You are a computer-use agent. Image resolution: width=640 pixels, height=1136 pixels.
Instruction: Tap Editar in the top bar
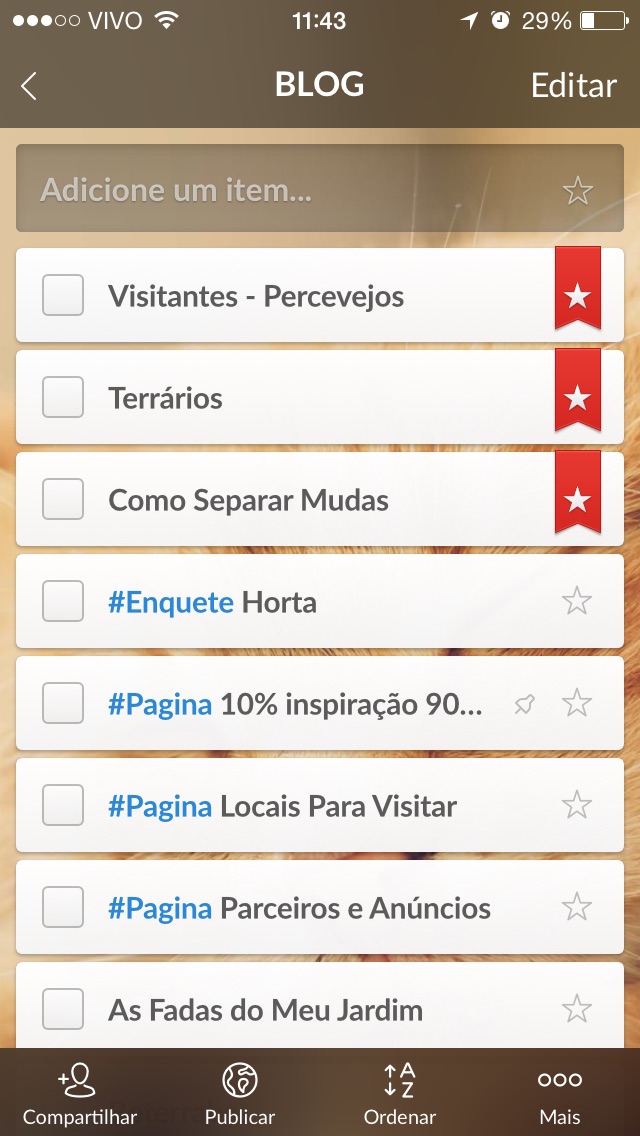coord(573,85)
